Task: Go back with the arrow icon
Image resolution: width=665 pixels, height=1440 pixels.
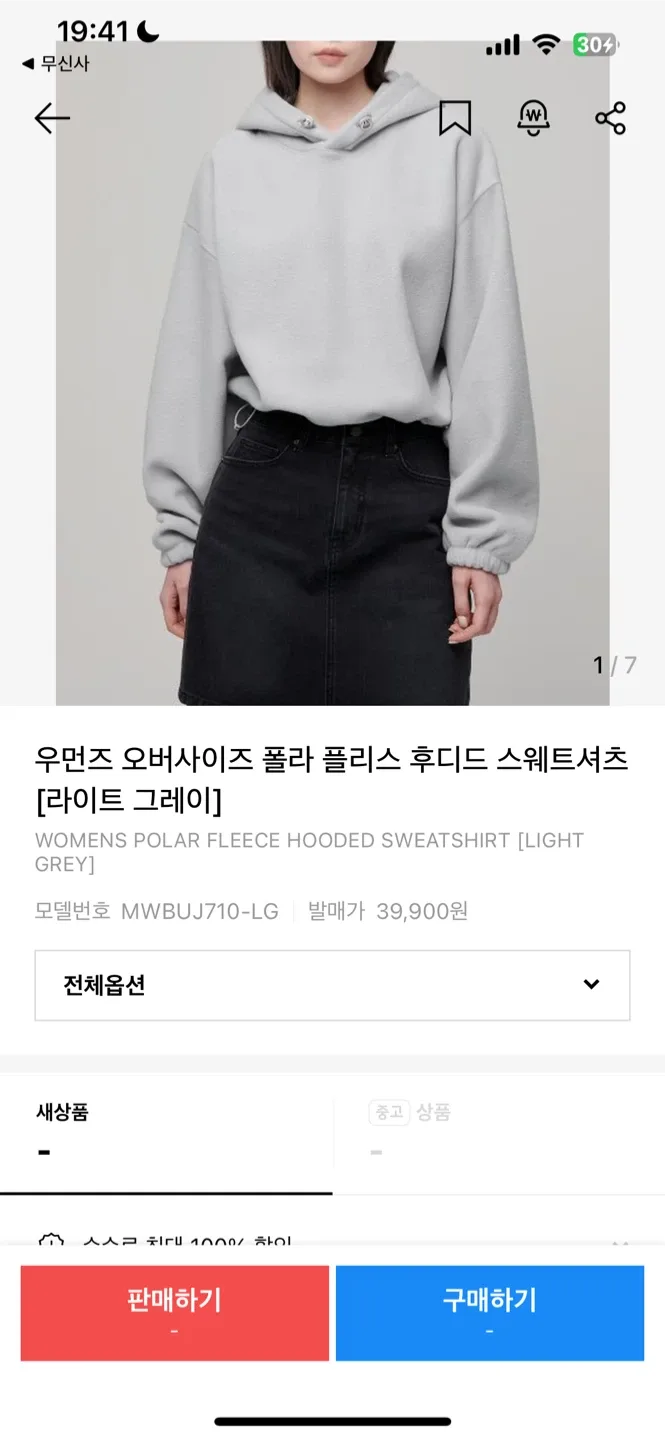Action: (x=52, y=118)
